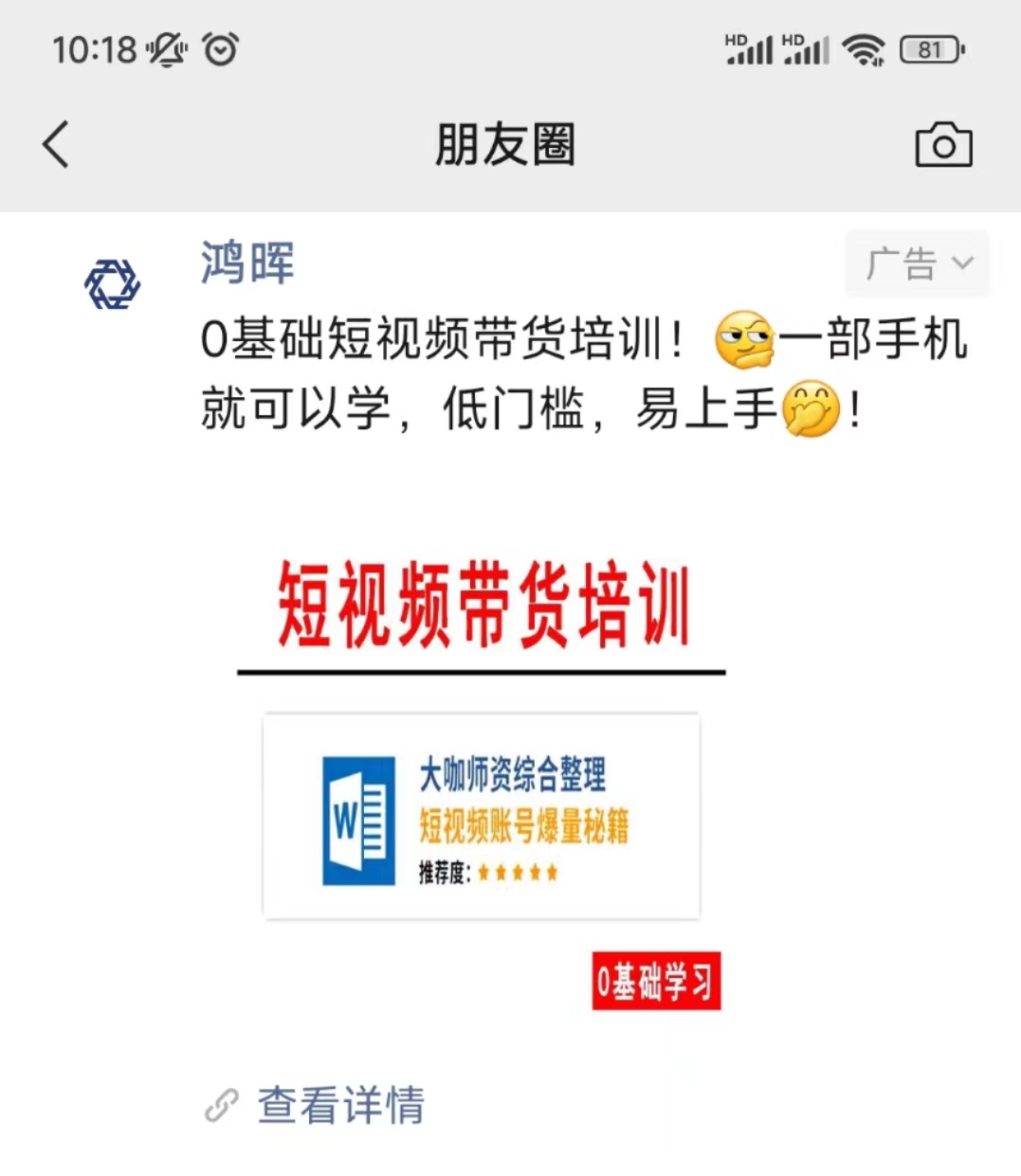Go back from Moments screen
The image size is (1021, 1176).
[x=56, y=145]
